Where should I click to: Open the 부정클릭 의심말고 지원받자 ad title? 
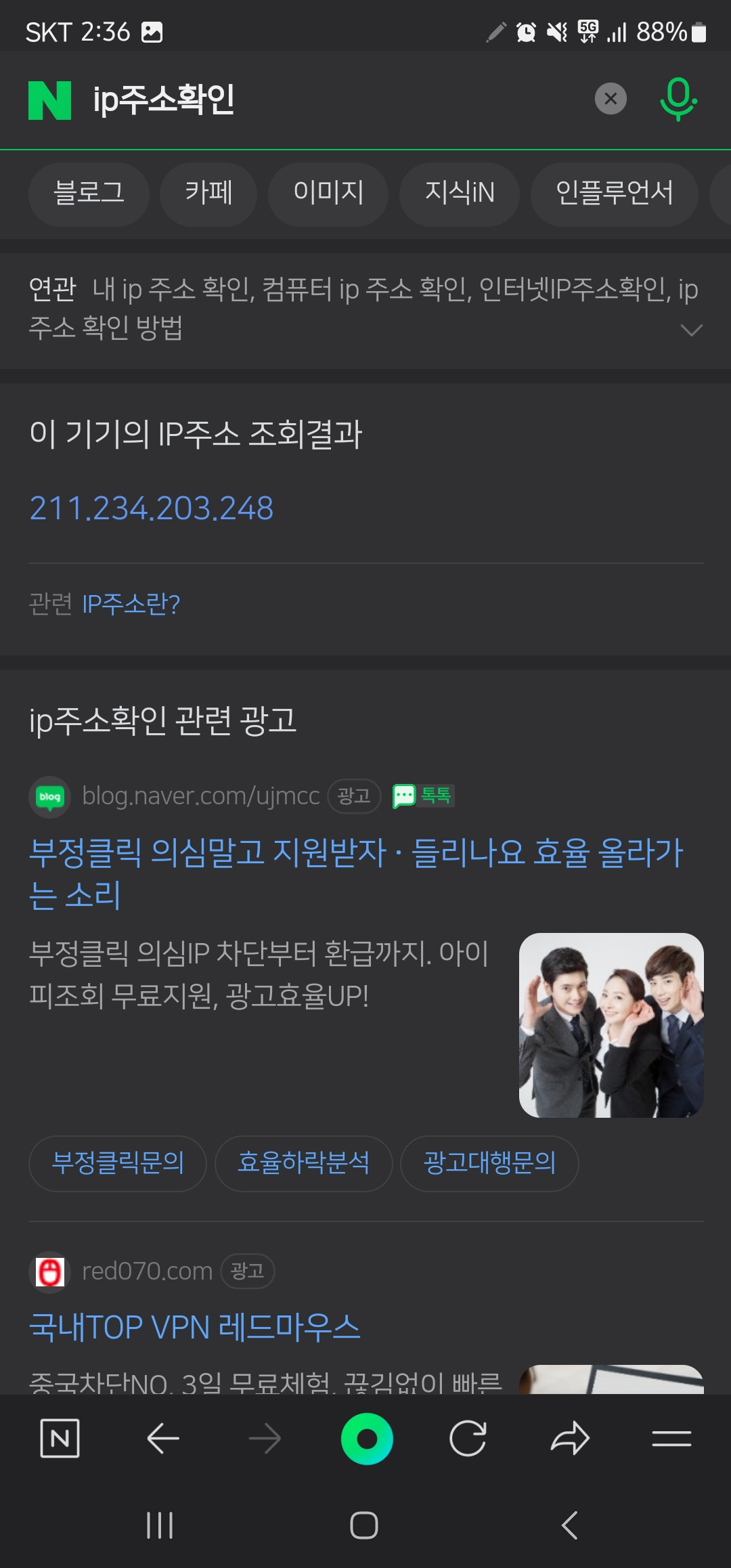click(355, 872)
